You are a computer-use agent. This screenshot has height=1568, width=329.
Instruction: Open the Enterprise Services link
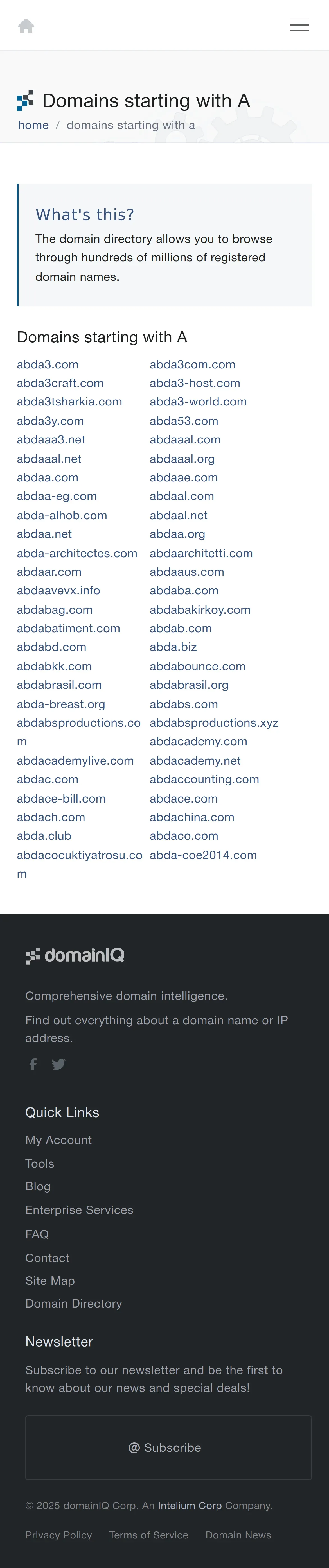pyautogui.click(x=79, y=1210)
